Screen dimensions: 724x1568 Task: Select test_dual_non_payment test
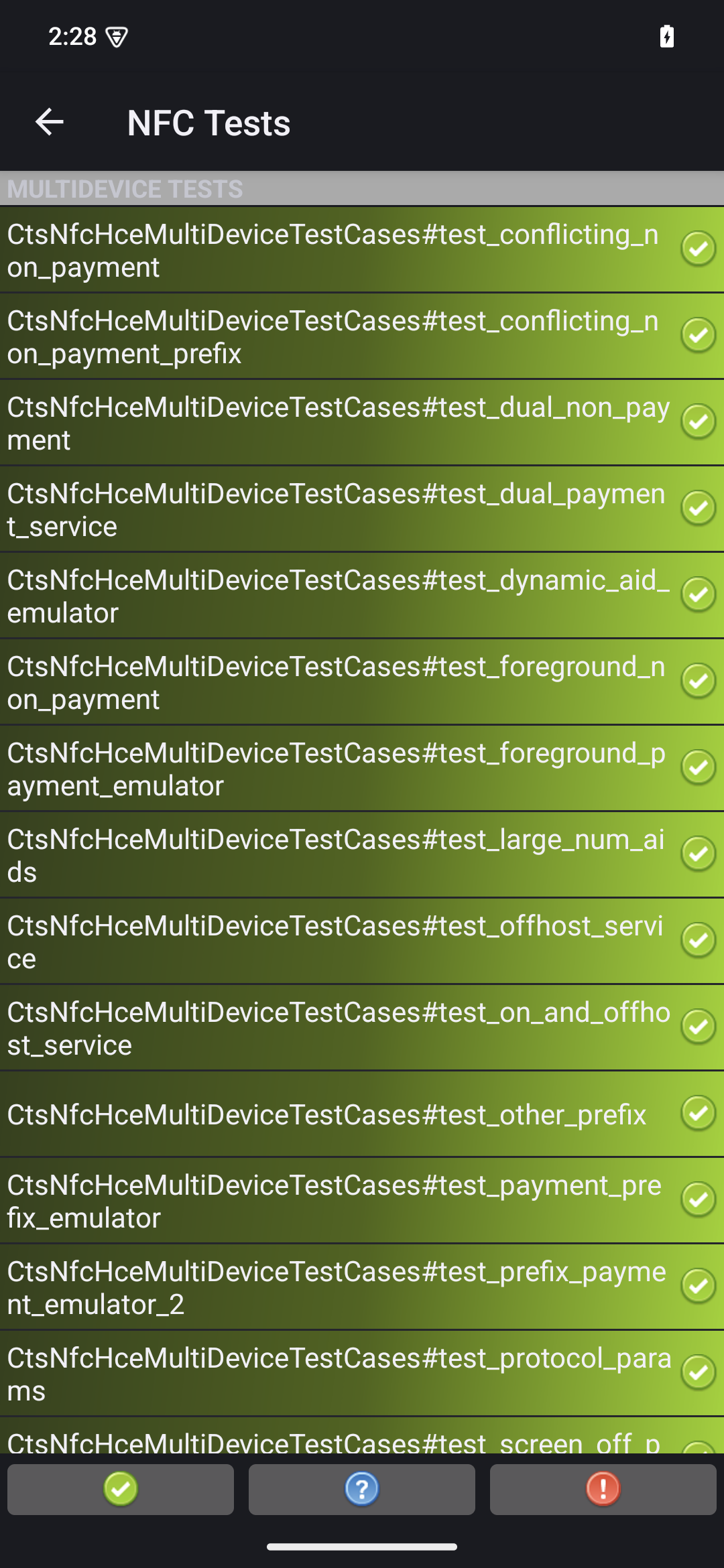coord(335,423)
